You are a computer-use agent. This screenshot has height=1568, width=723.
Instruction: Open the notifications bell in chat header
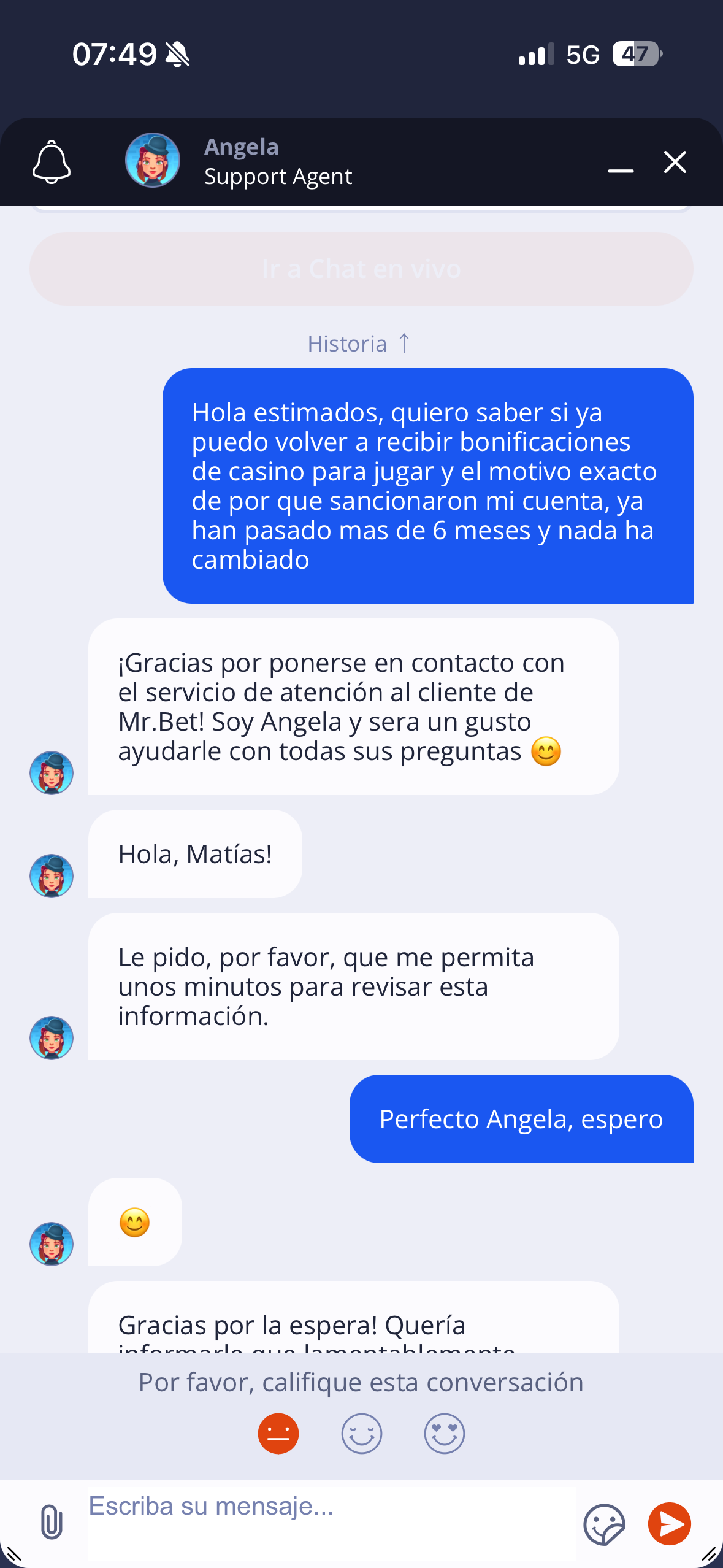pyautogui.click(x=52, y=162)
